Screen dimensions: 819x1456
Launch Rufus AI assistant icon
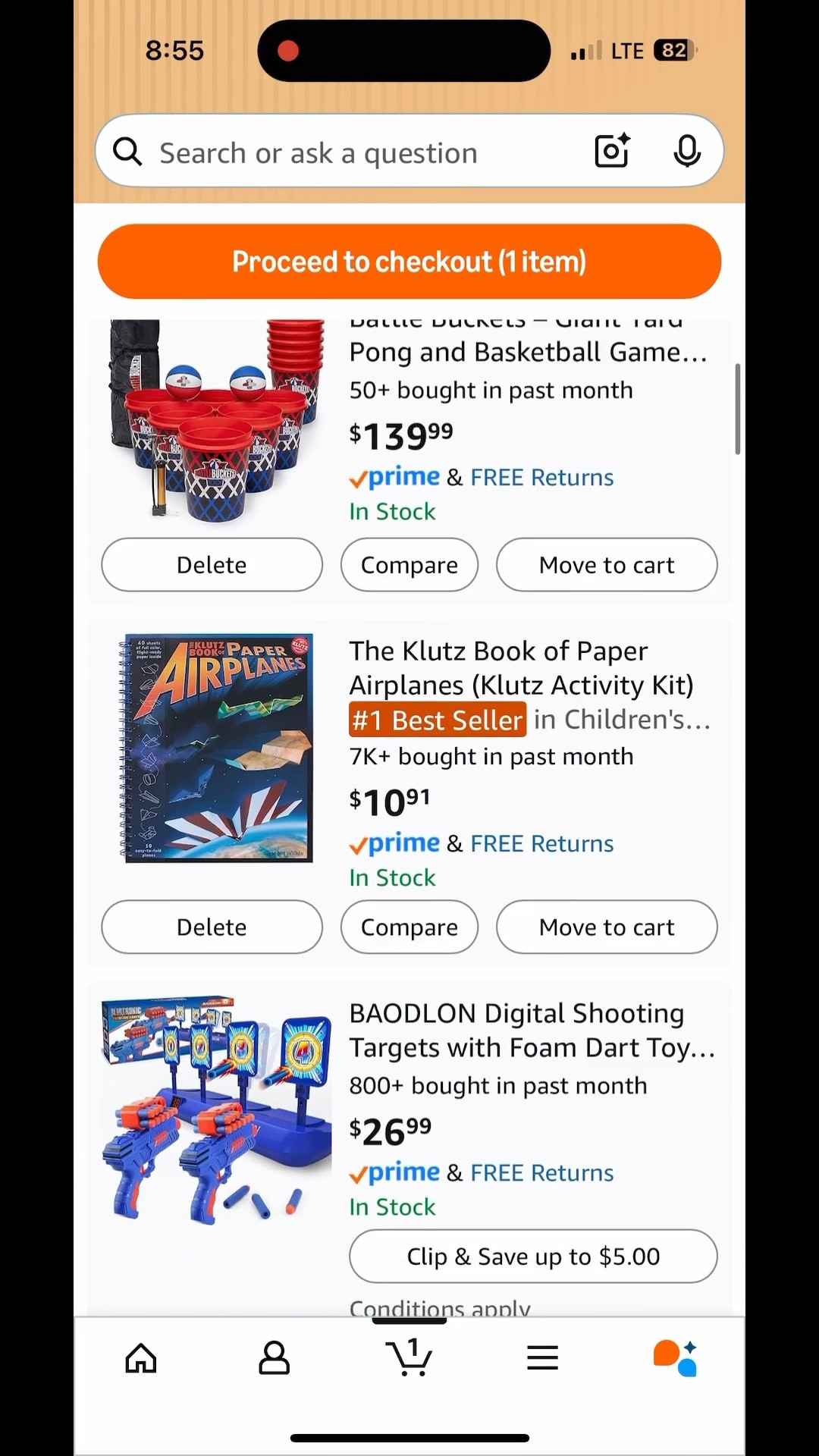pos(675,1357)
